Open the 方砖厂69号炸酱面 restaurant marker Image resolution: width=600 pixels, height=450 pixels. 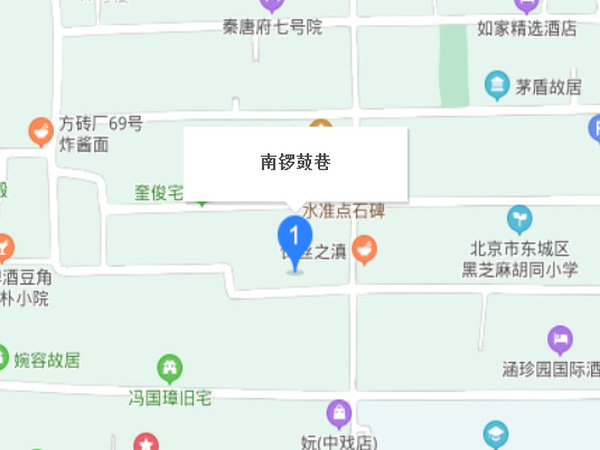pos(41,131)
